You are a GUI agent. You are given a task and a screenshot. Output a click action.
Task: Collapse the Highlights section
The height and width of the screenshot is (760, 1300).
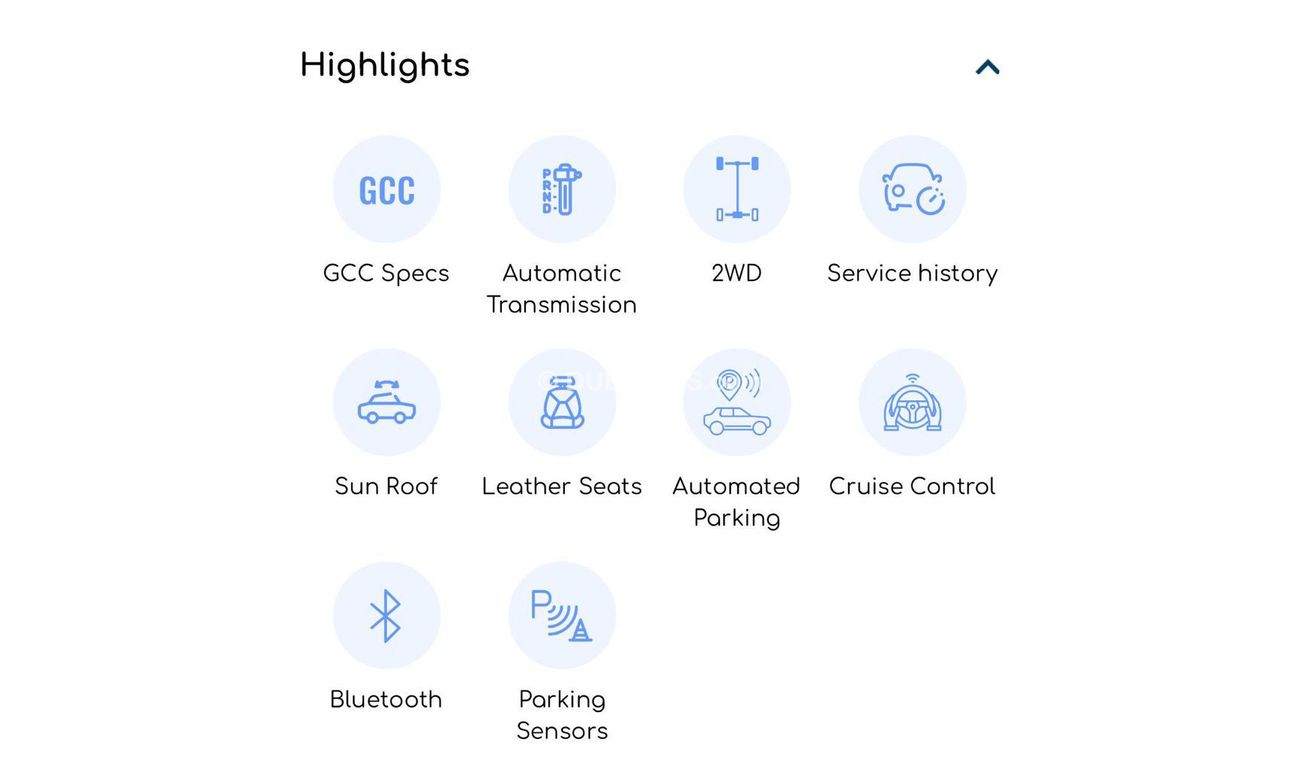pos(987,67)
